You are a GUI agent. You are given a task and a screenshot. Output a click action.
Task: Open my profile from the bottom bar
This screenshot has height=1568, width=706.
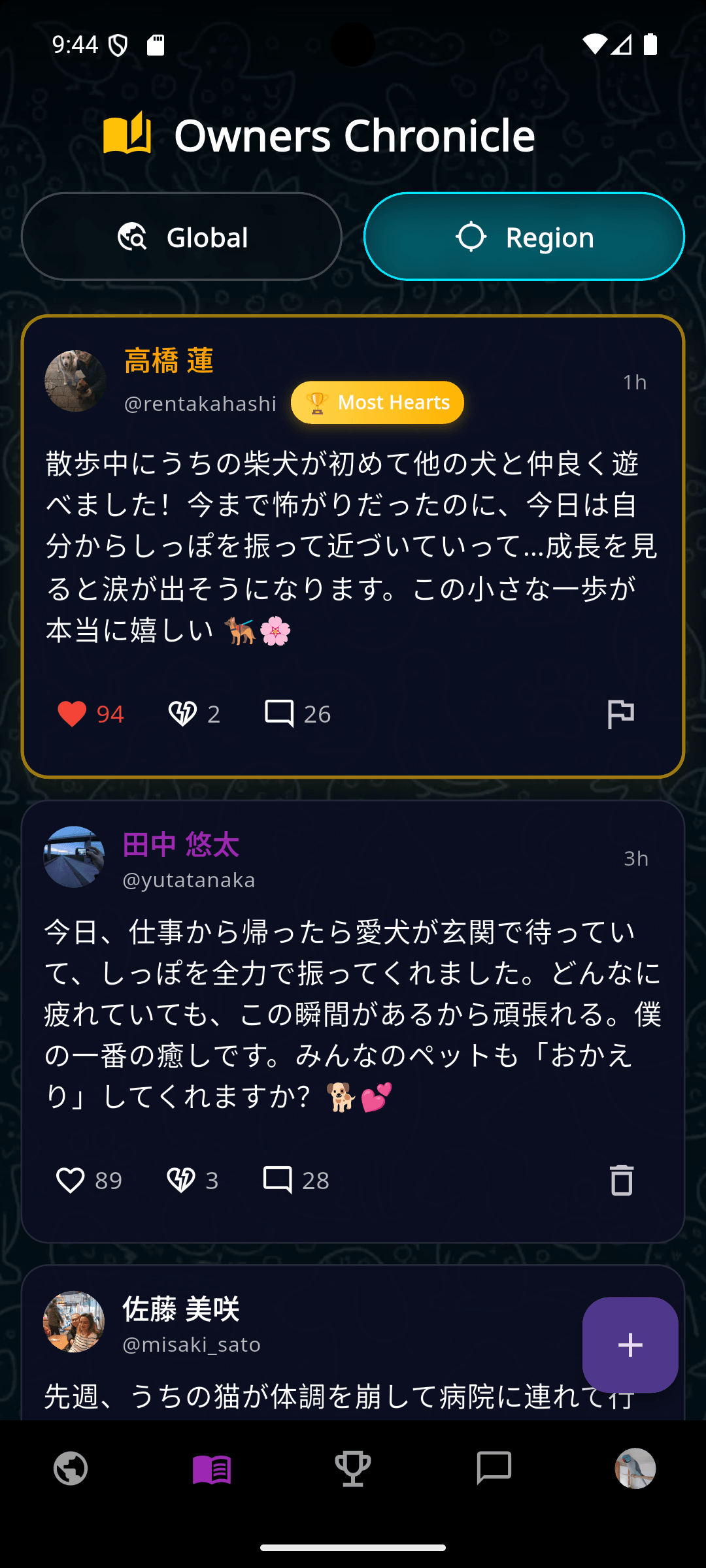tap(635, 1469)
